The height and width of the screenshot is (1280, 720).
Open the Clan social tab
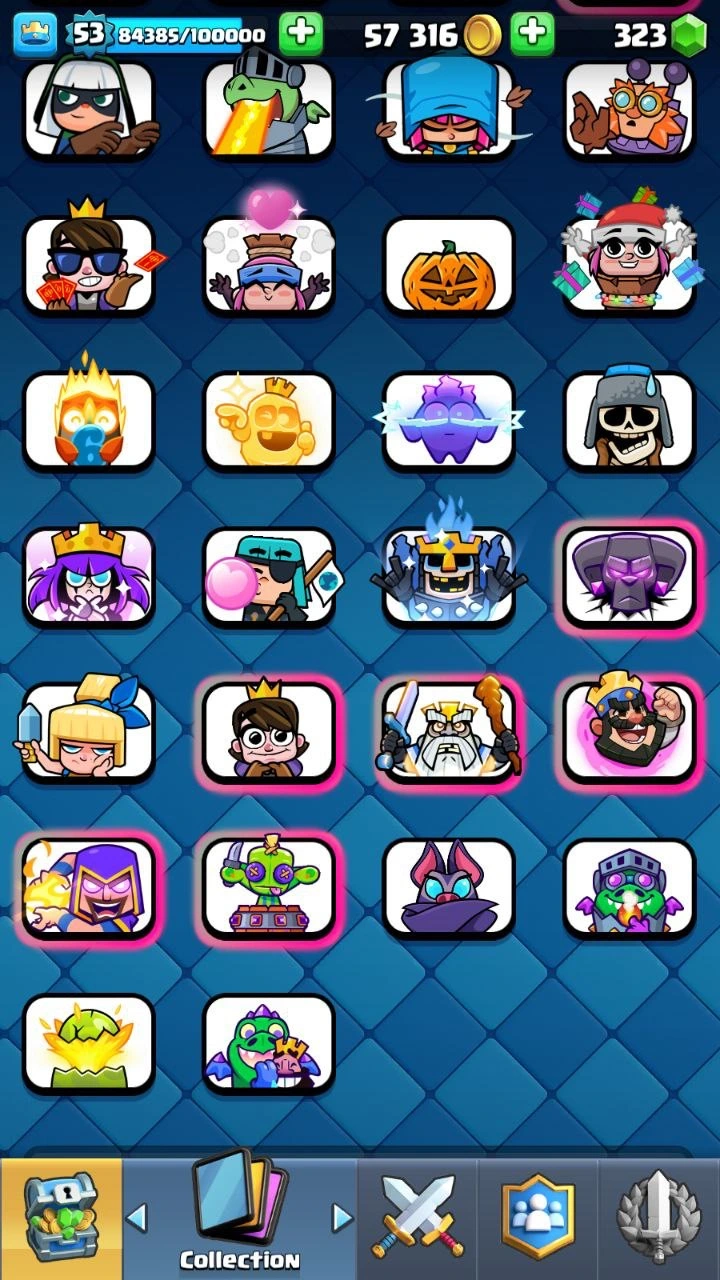click(x=538, y=1218)
